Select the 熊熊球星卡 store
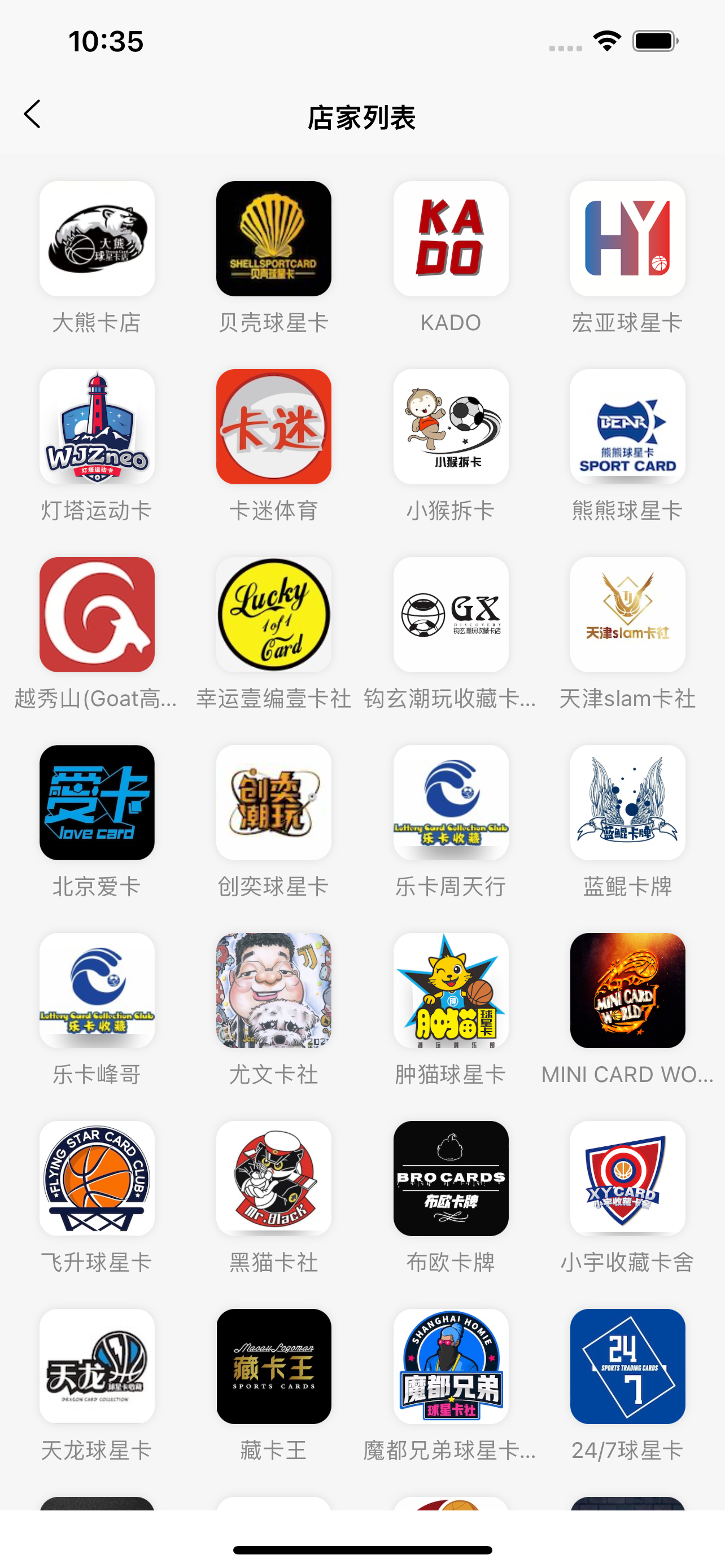Image resolution: width=725 pixels, height=1568 pixels. click(x=627, y=427)
